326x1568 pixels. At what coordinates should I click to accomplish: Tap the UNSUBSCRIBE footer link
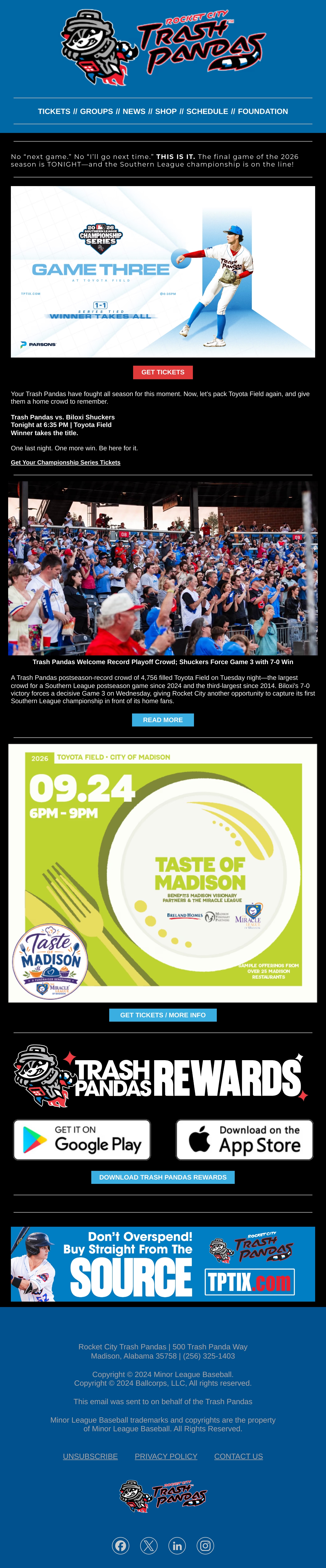pyautogui.click(x=90, y=1456)
